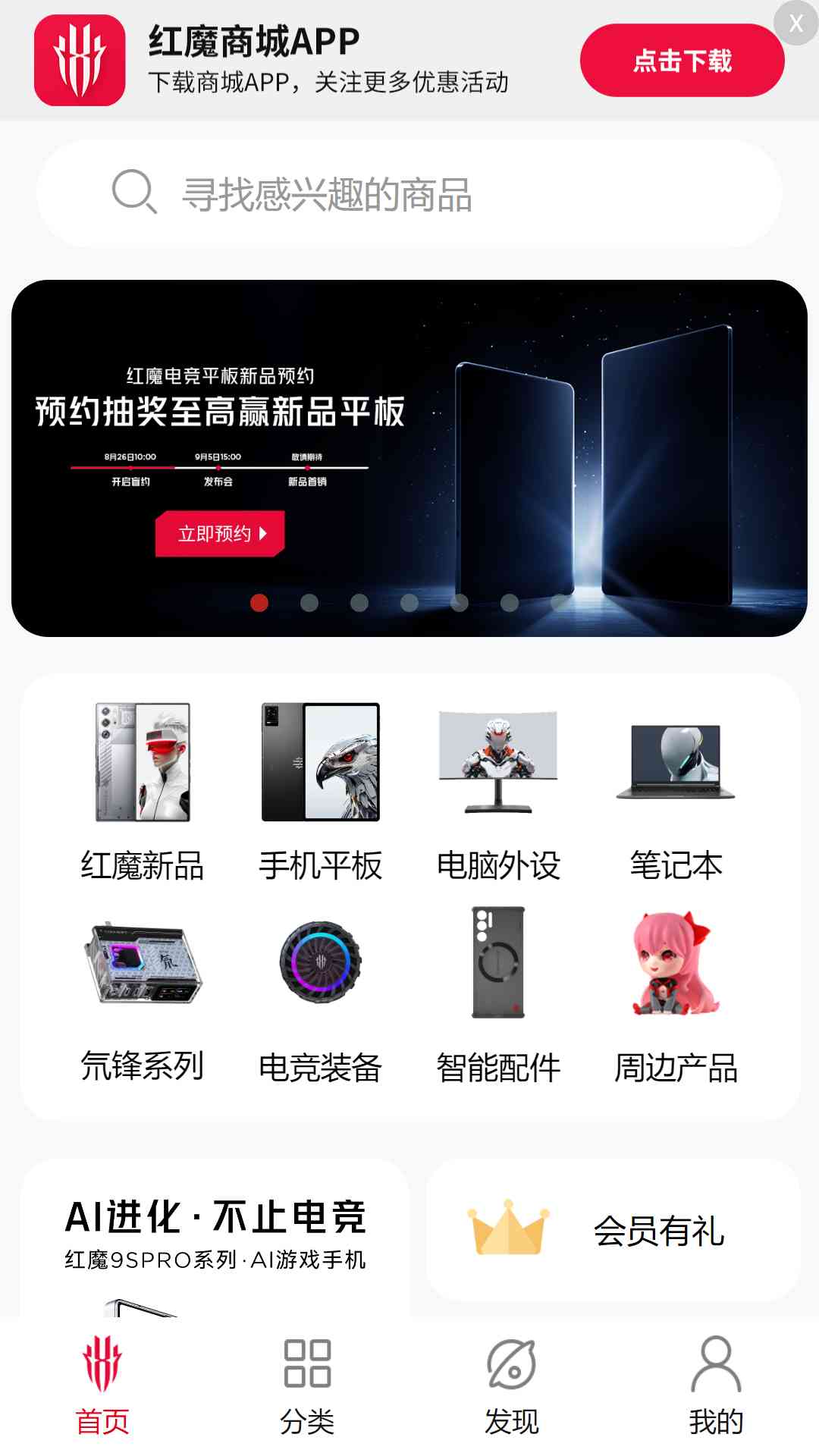Tap the 点击下载 download button
Screen dimensions: 819x1456
coord(682,61)
